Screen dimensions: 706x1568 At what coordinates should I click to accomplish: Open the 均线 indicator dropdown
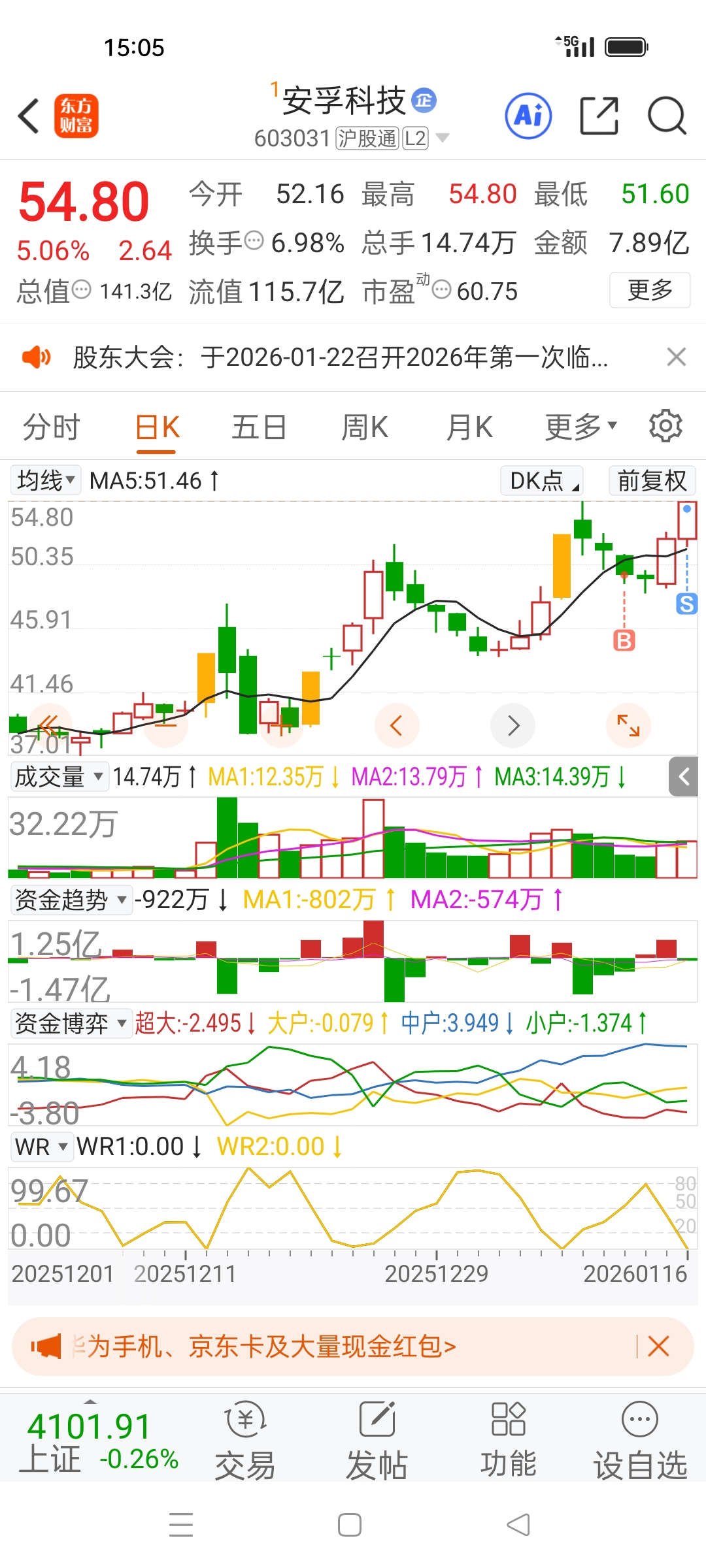45,480
